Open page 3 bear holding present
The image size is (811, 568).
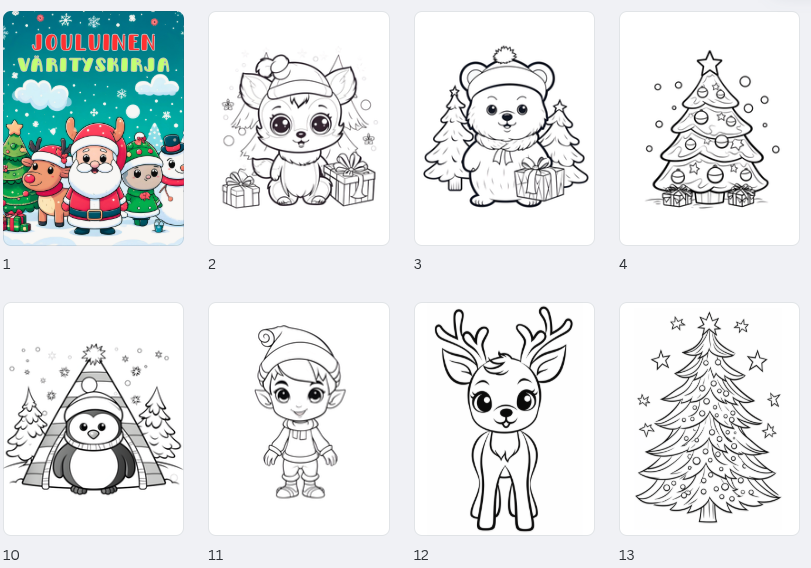point(504,128)
